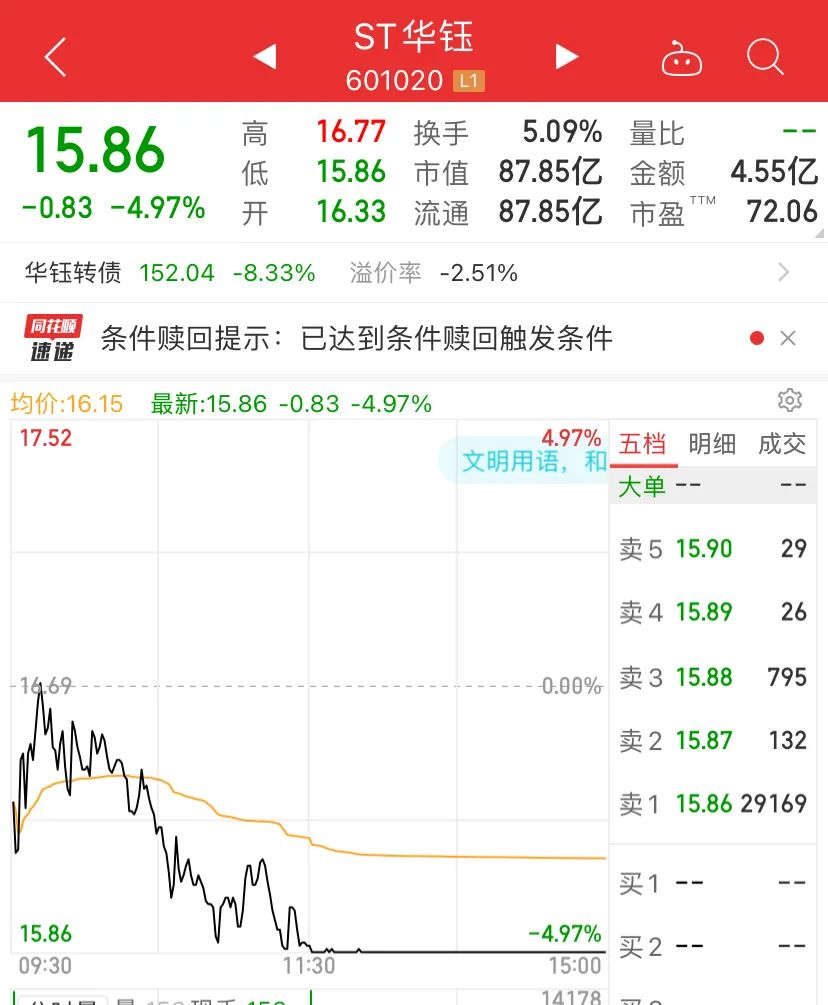This screenshot has width=828, height=1005.
Task: Expand the quote details triangle
Action: (820, 233)
